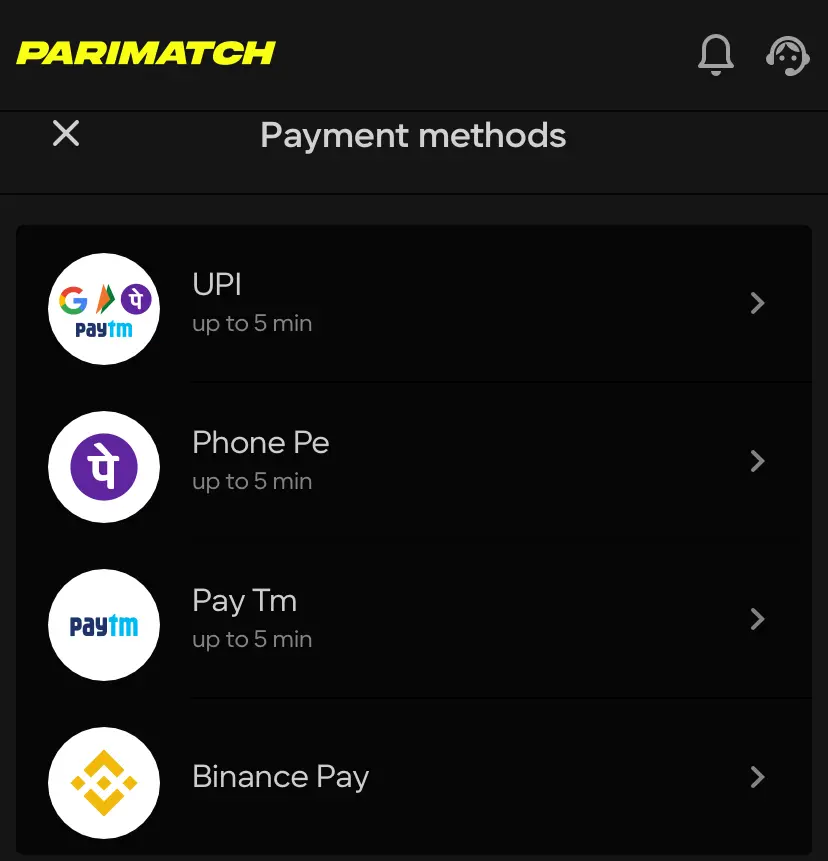The width and height of the screenshot is (828, 861).
Task: Close the Payment methods screen
Action: (x=65, y=133)
